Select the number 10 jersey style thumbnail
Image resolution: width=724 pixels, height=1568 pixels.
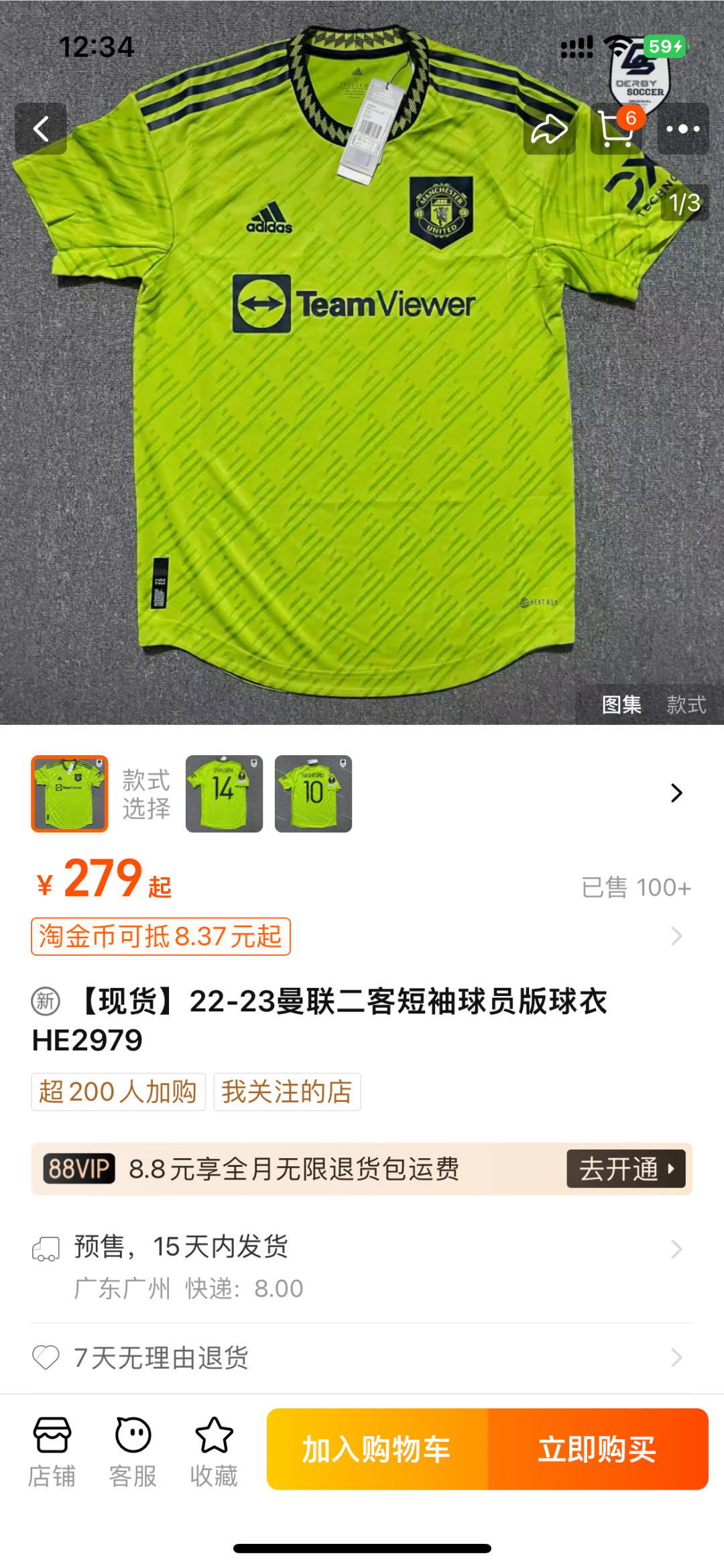pos(313,793)
